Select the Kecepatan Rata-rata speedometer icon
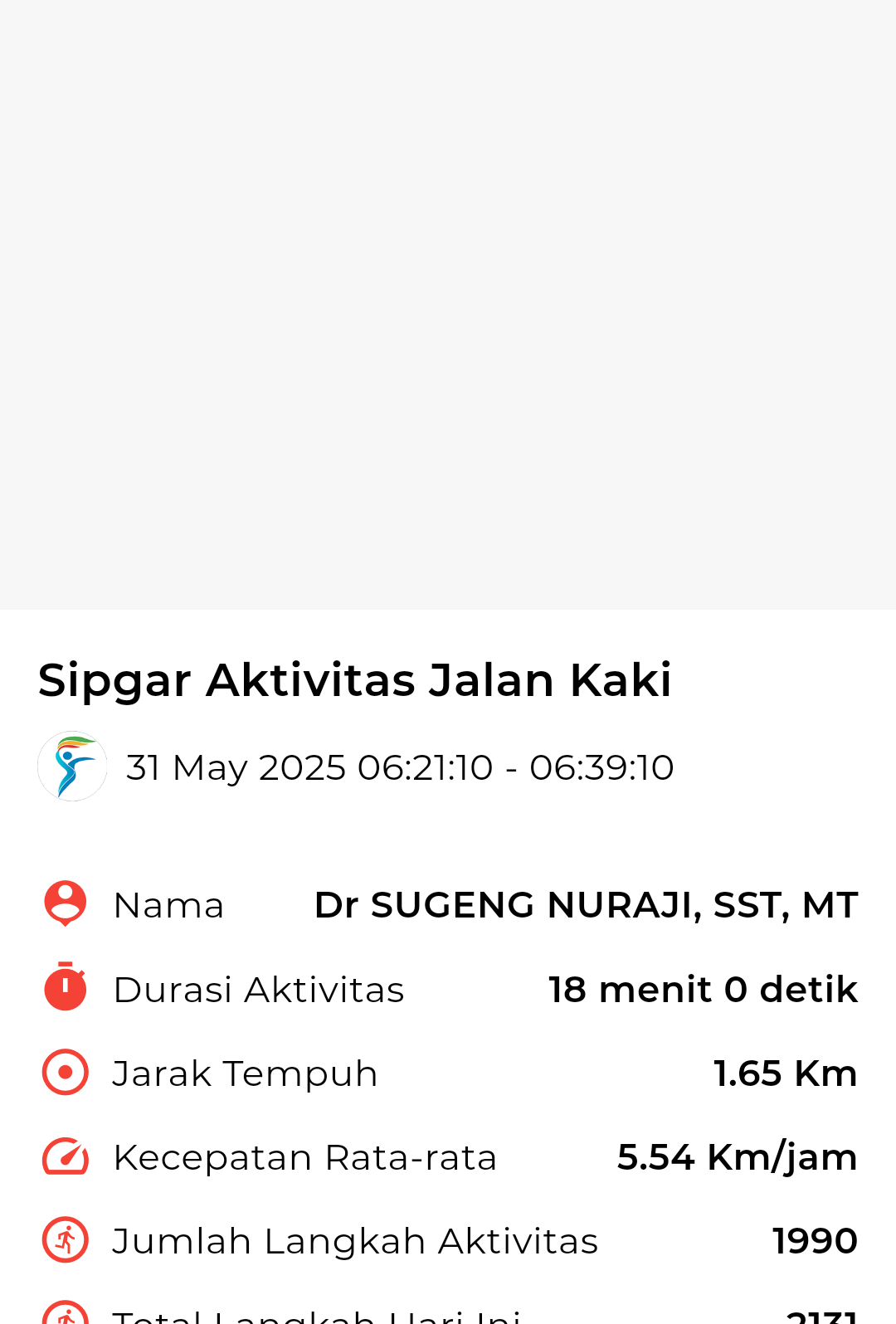896x1324 pixels. point(65,1156)
